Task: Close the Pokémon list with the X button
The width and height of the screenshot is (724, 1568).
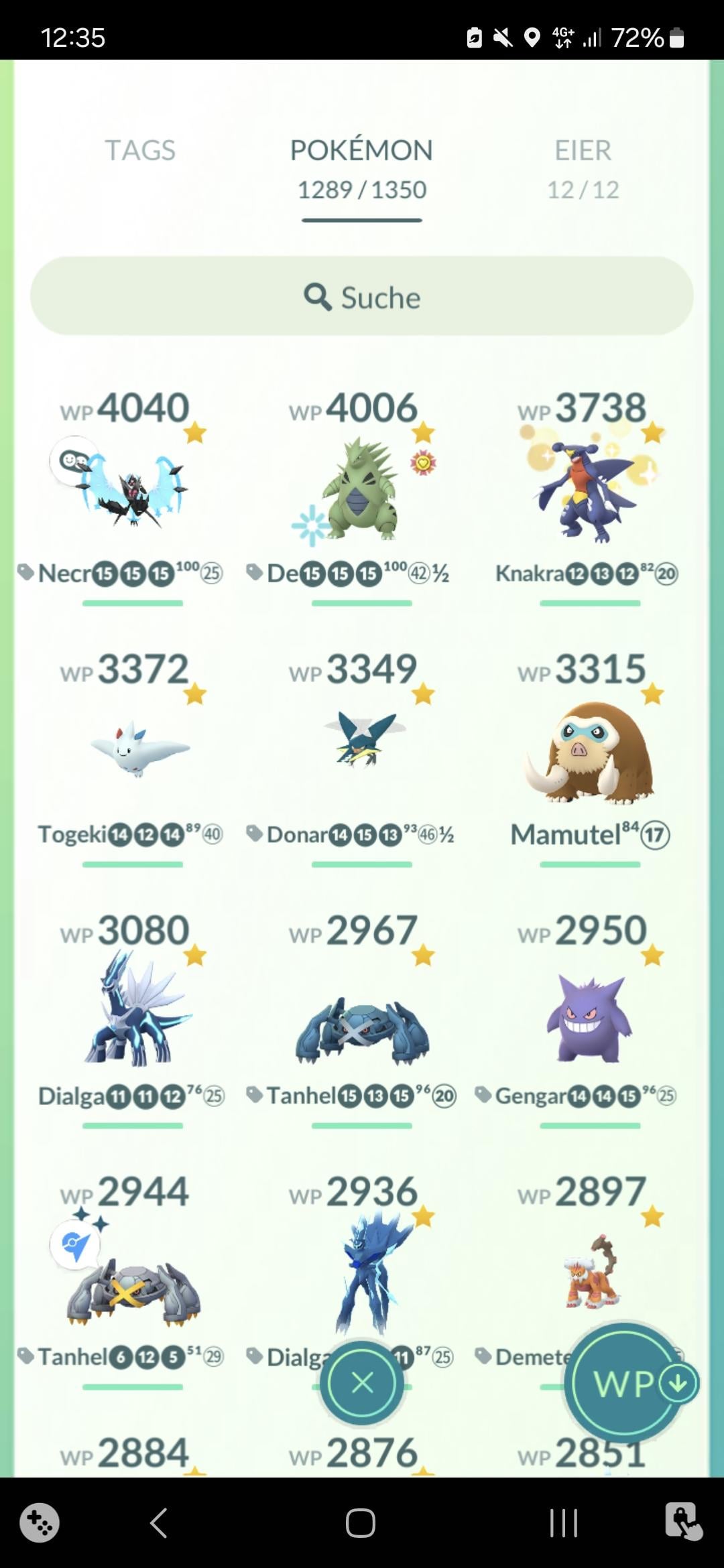Action: [362, 1382]
